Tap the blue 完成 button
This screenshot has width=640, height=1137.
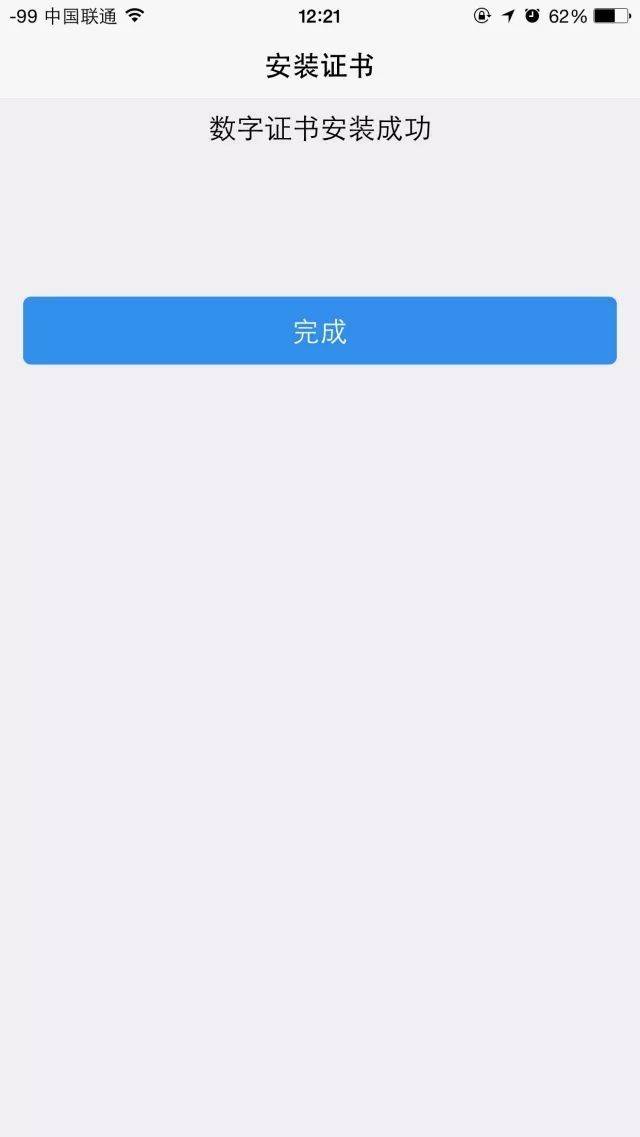click(x=320, y=331)
